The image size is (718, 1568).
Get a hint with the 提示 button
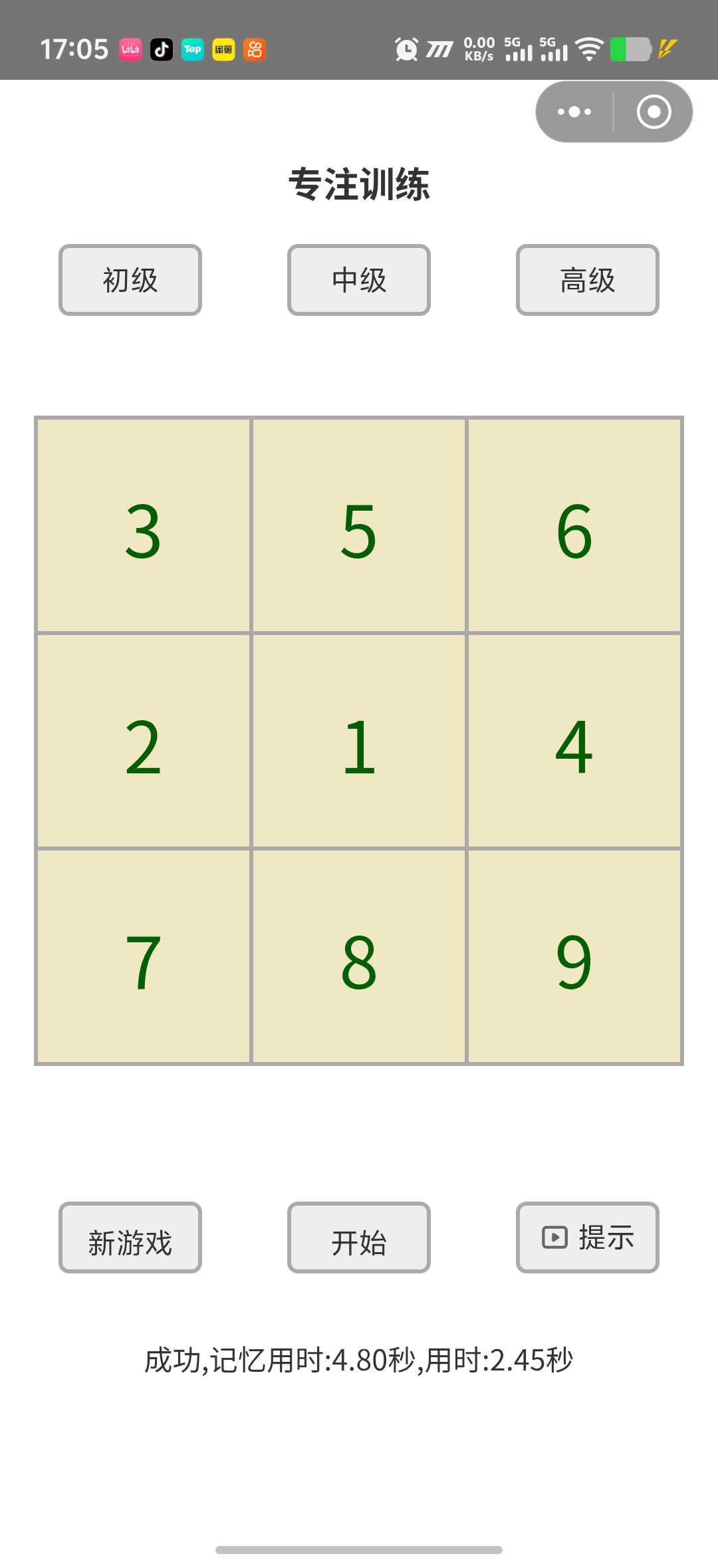click(x=588, y=1238)
